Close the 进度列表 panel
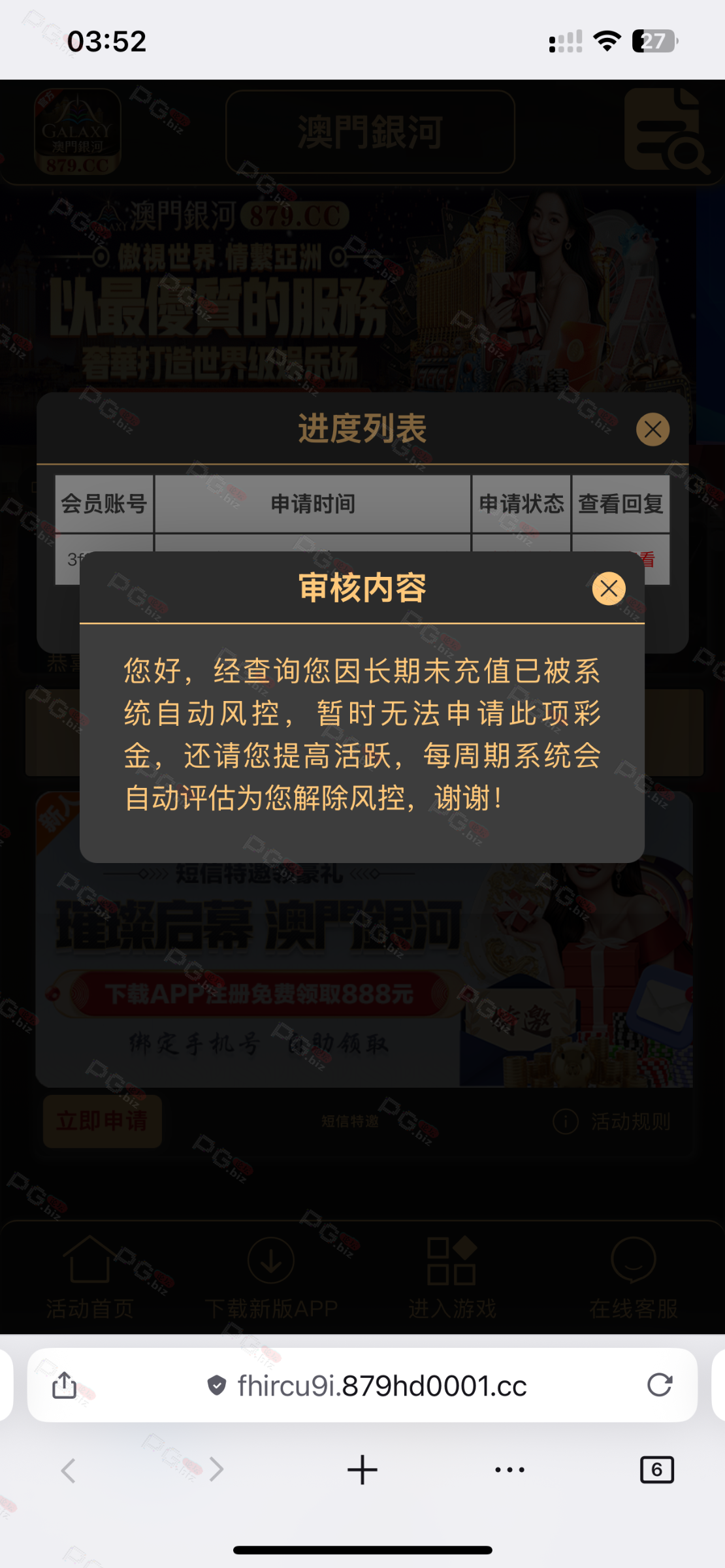The height and width of the screenshot is (1568, 725). pyautogui.click(x=652, y=430)
